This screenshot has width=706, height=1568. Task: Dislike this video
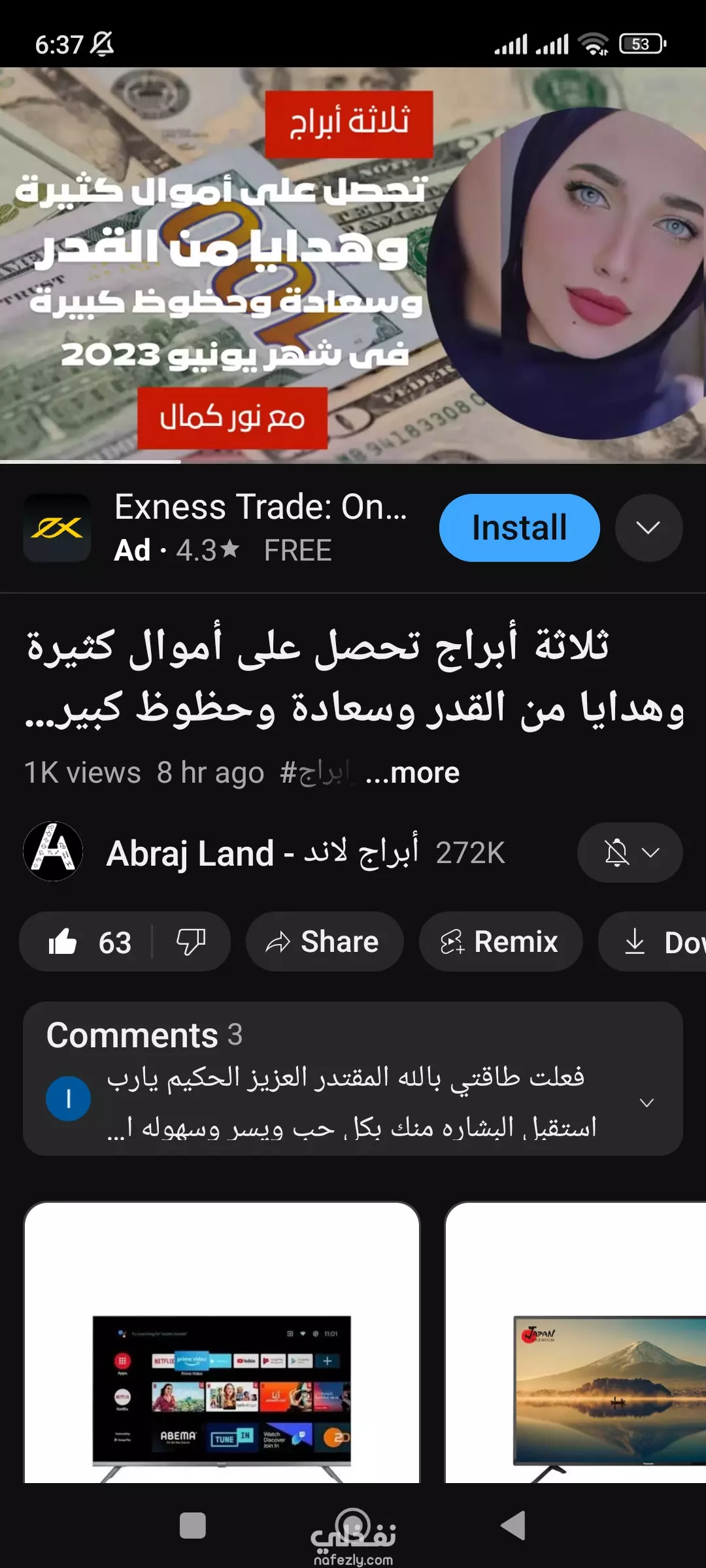click(x=191, y=942)
